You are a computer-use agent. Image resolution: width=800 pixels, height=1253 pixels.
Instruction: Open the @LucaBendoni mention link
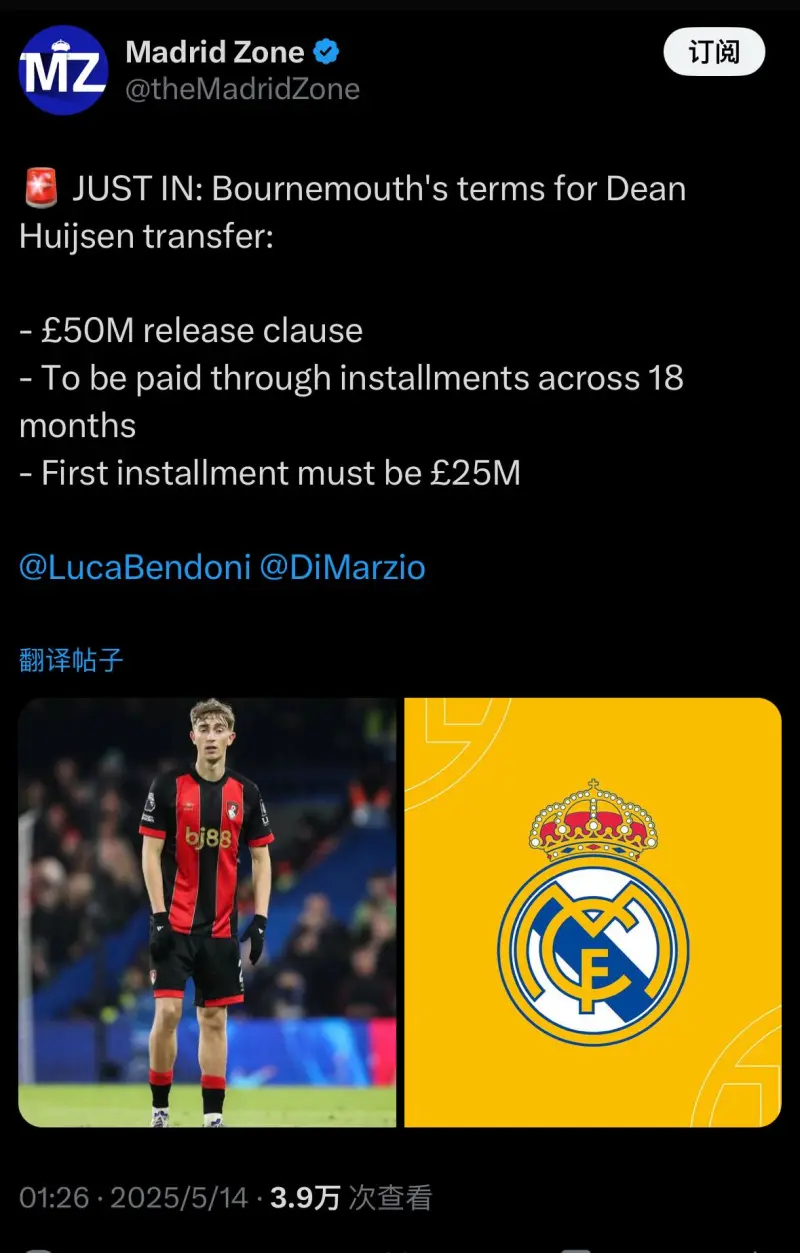[x=135, y=567]
